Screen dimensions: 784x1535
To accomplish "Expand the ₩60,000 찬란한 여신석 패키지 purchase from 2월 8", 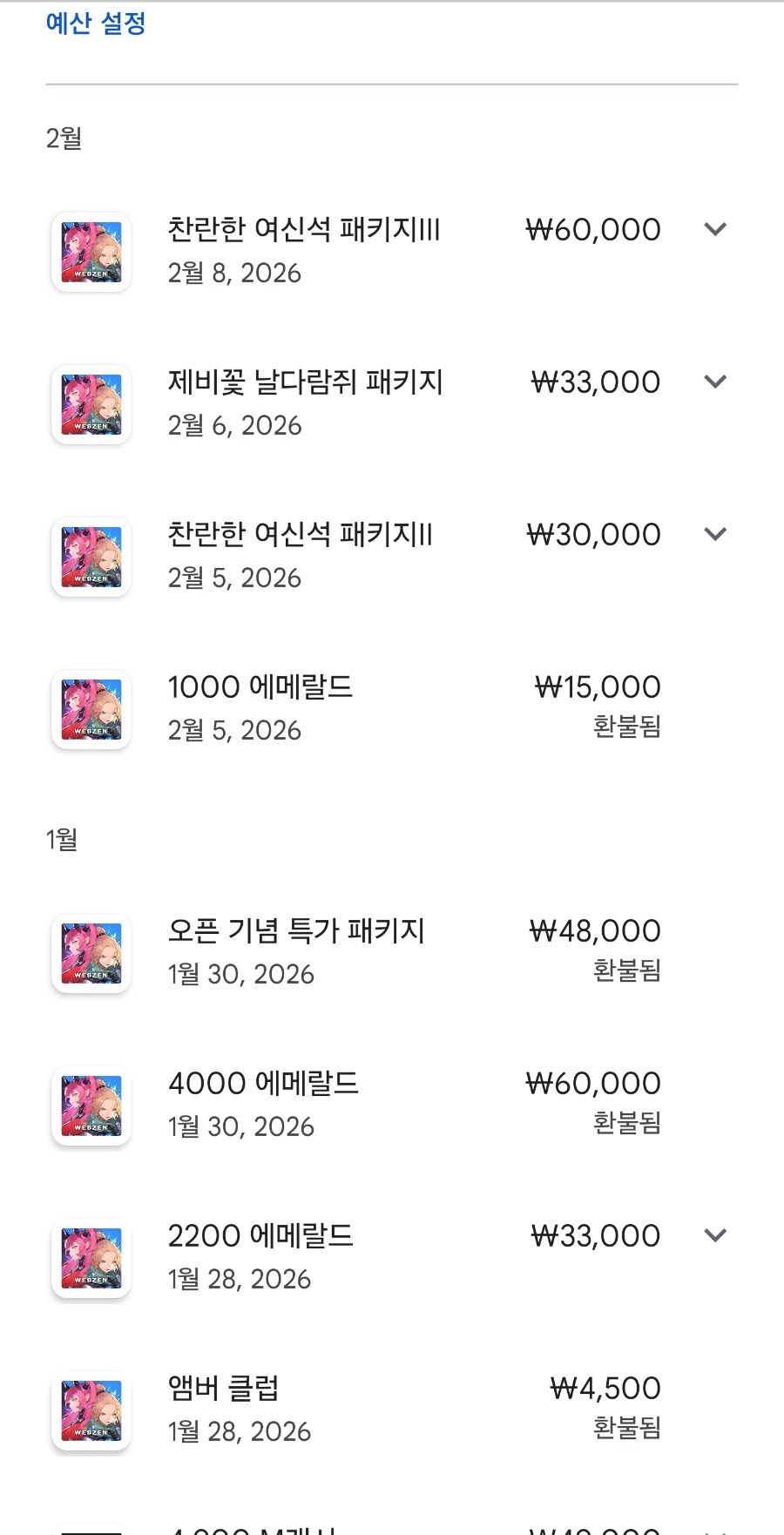I will 715,230.
